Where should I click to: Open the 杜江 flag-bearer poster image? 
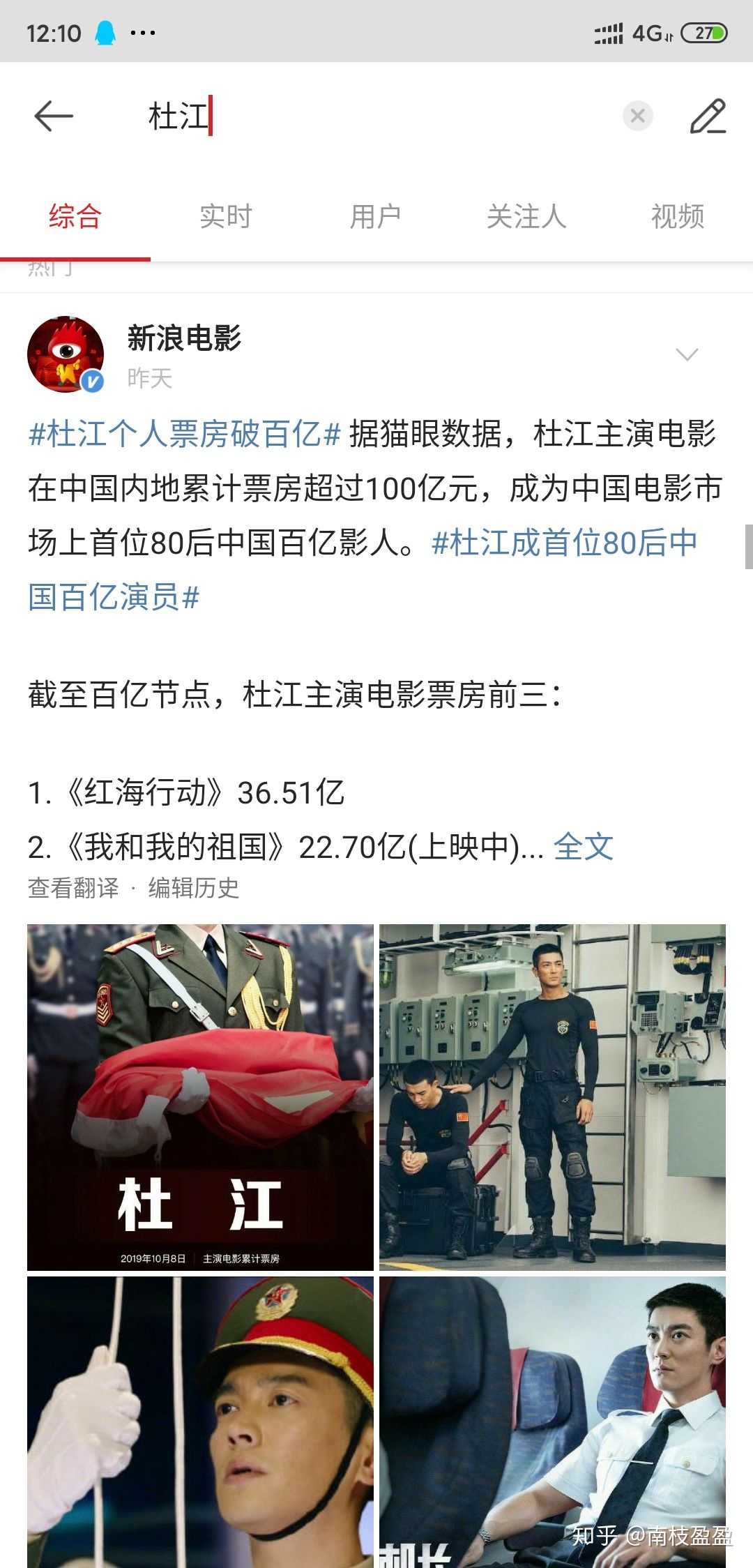(200, 1097)
